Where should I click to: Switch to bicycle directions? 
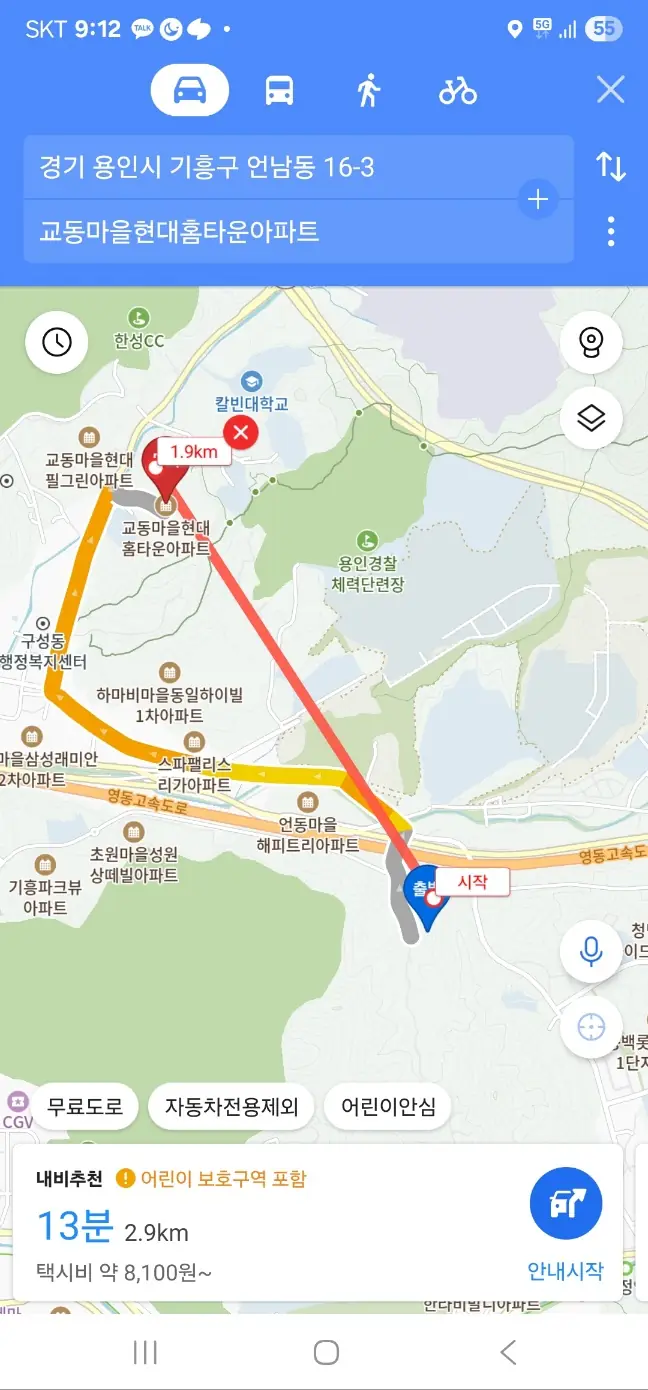pyautogui.click(x=458, y=91)
